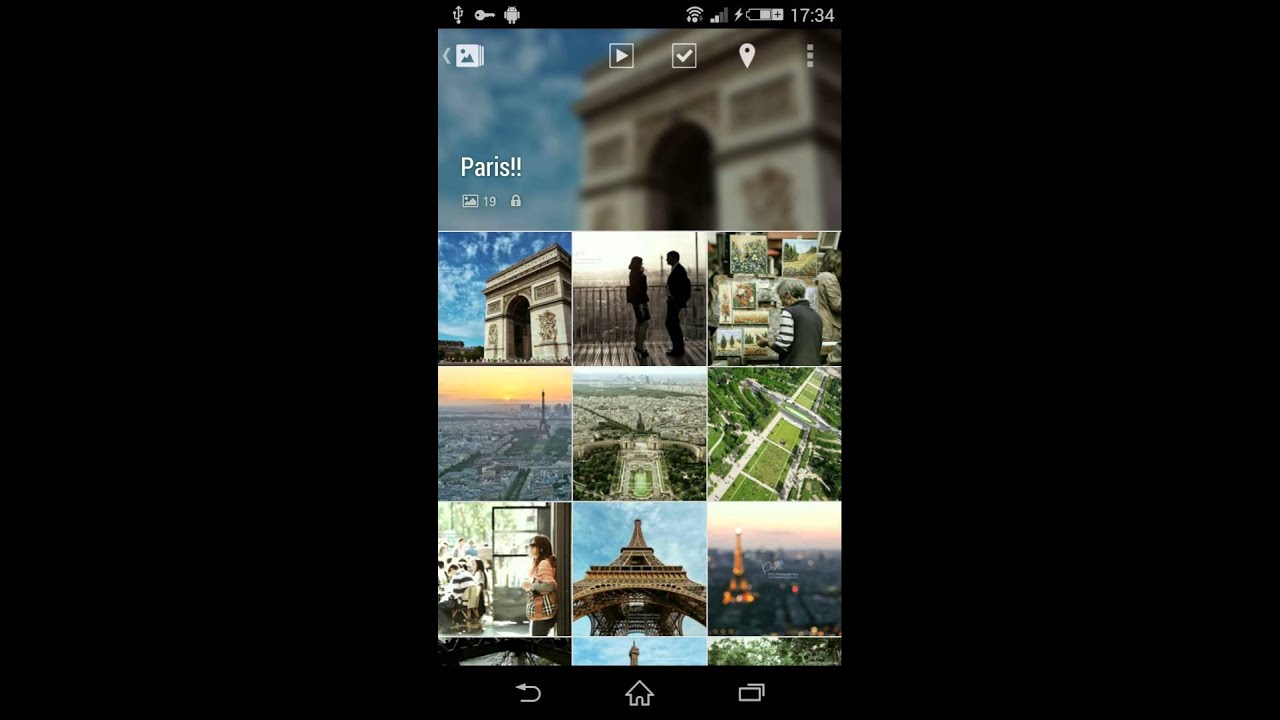The width and height of the screenshot is (1280, 720).
Task: Open the aerial Trocadéro city photo
Action: click(640, 433)
